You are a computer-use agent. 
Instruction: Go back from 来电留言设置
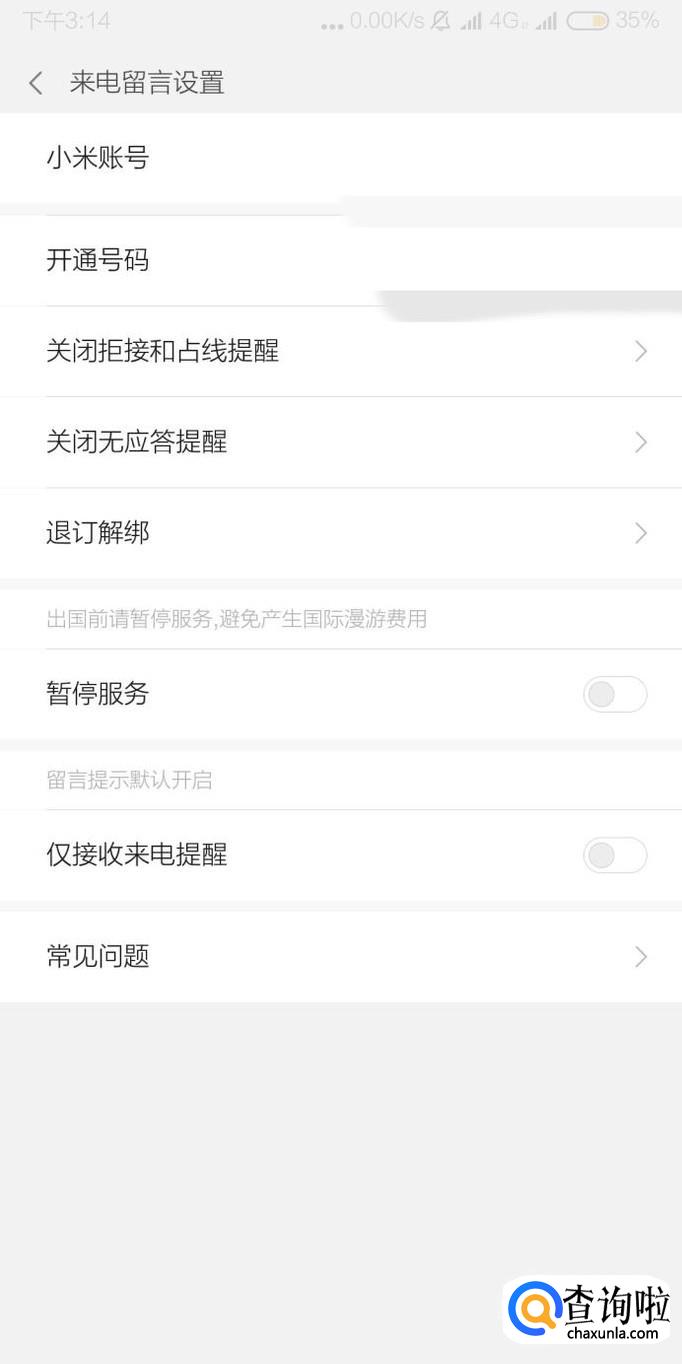tap(36, 82)
